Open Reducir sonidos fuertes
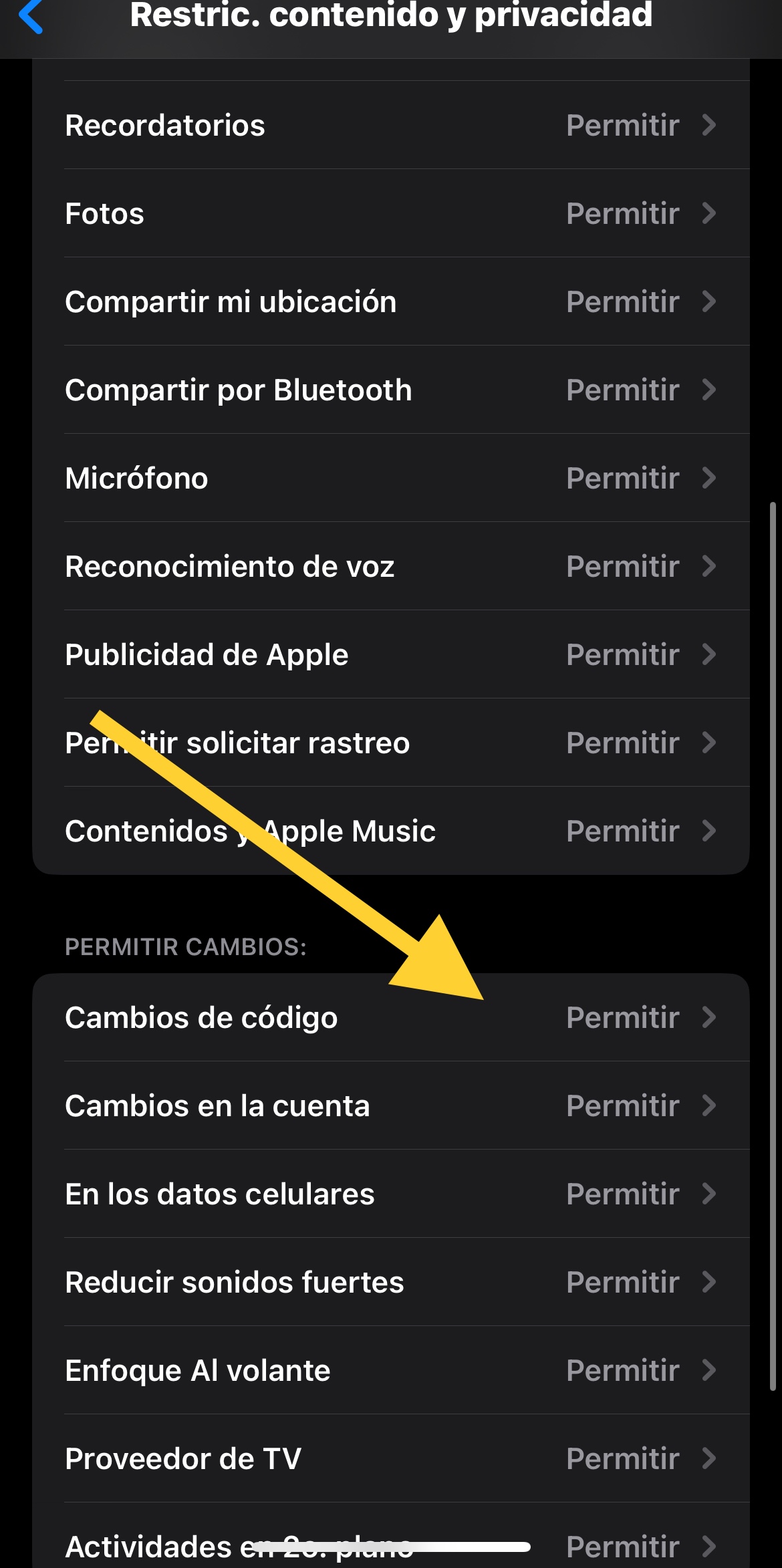This screenshot has height=1568, width=782. click(391, 1283)
